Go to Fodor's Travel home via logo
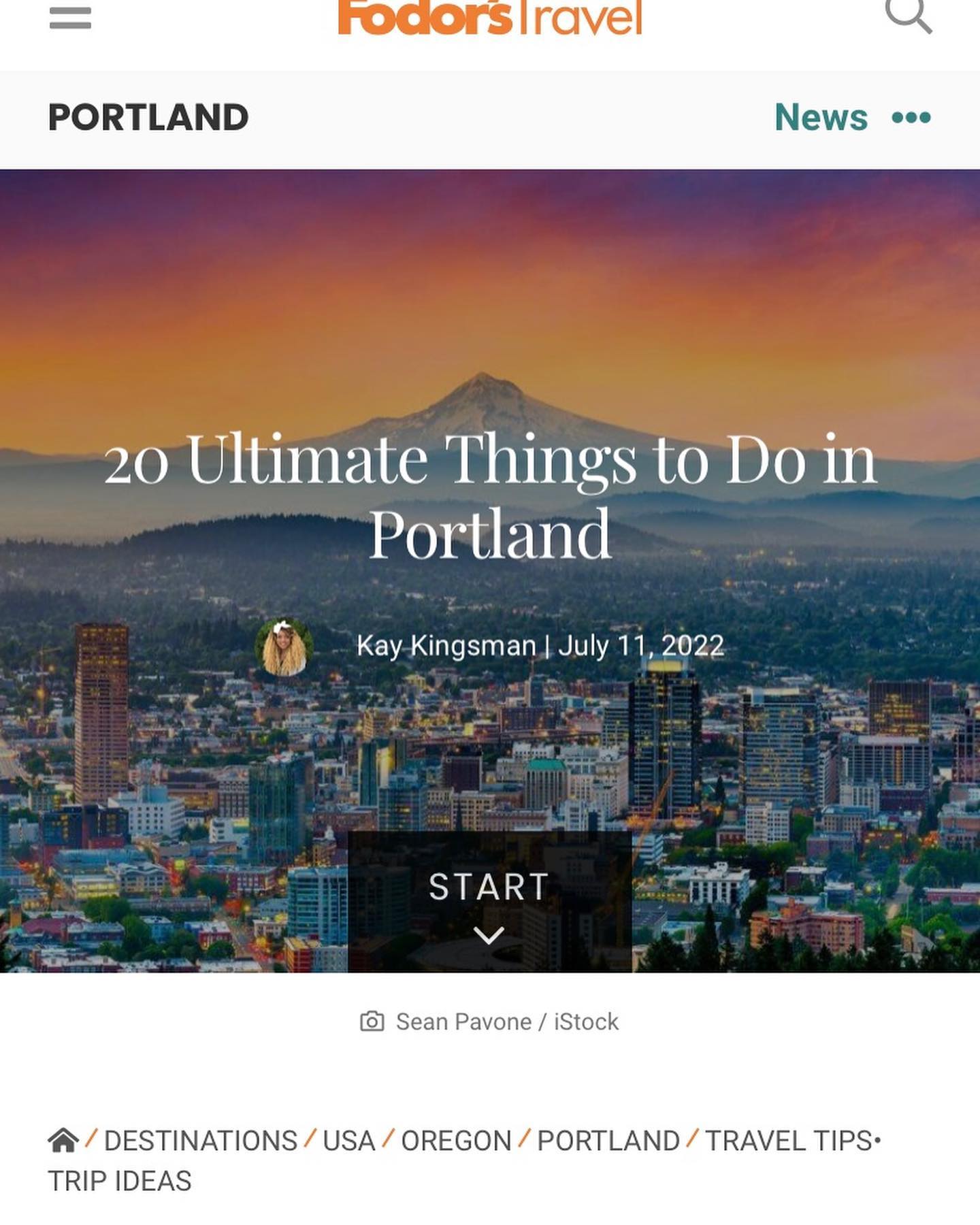The image size is (980, 1225). [x=489, y=18]
